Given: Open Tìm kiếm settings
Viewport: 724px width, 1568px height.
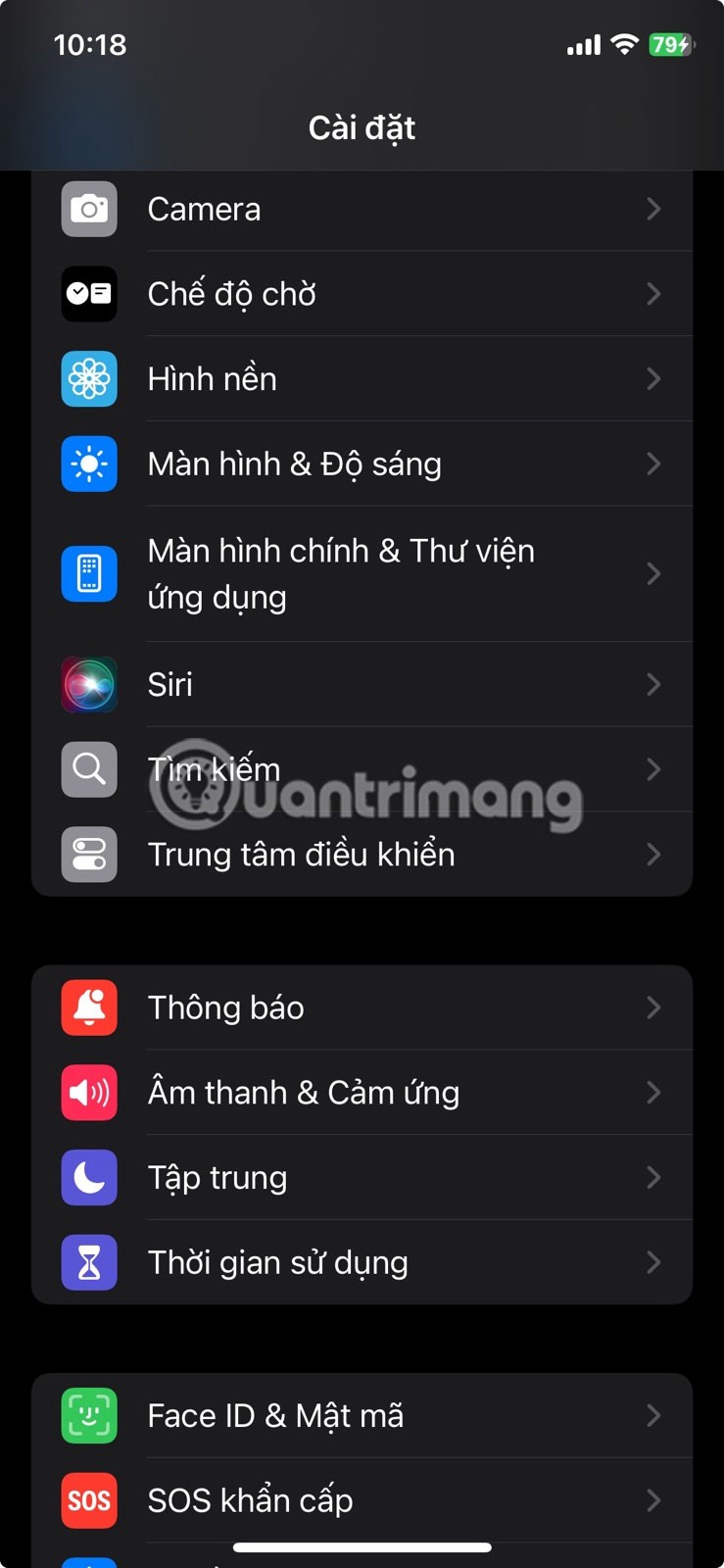Looking at the screenshot, I should (x=362, y=769).
